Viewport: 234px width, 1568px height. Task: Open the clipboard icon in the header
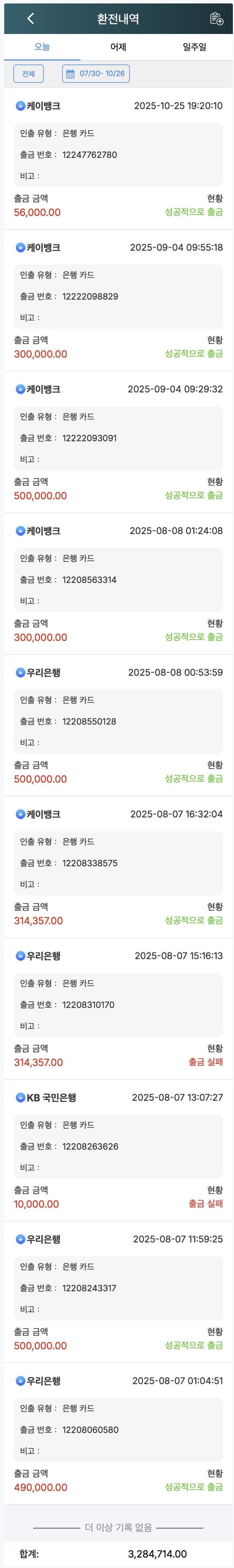[216, 19]
